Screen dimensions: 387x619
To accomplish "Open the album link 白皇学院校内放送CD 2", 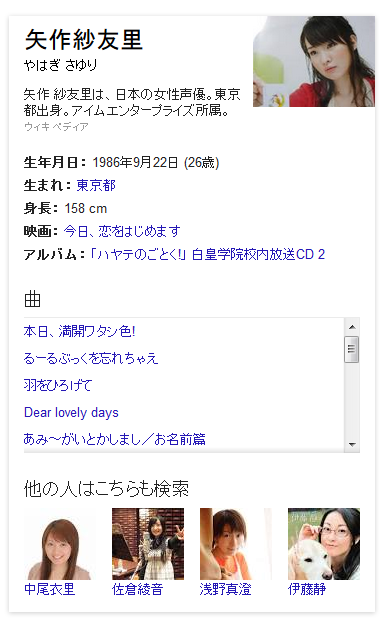I will pyautogui.click(x=208, y=254).
